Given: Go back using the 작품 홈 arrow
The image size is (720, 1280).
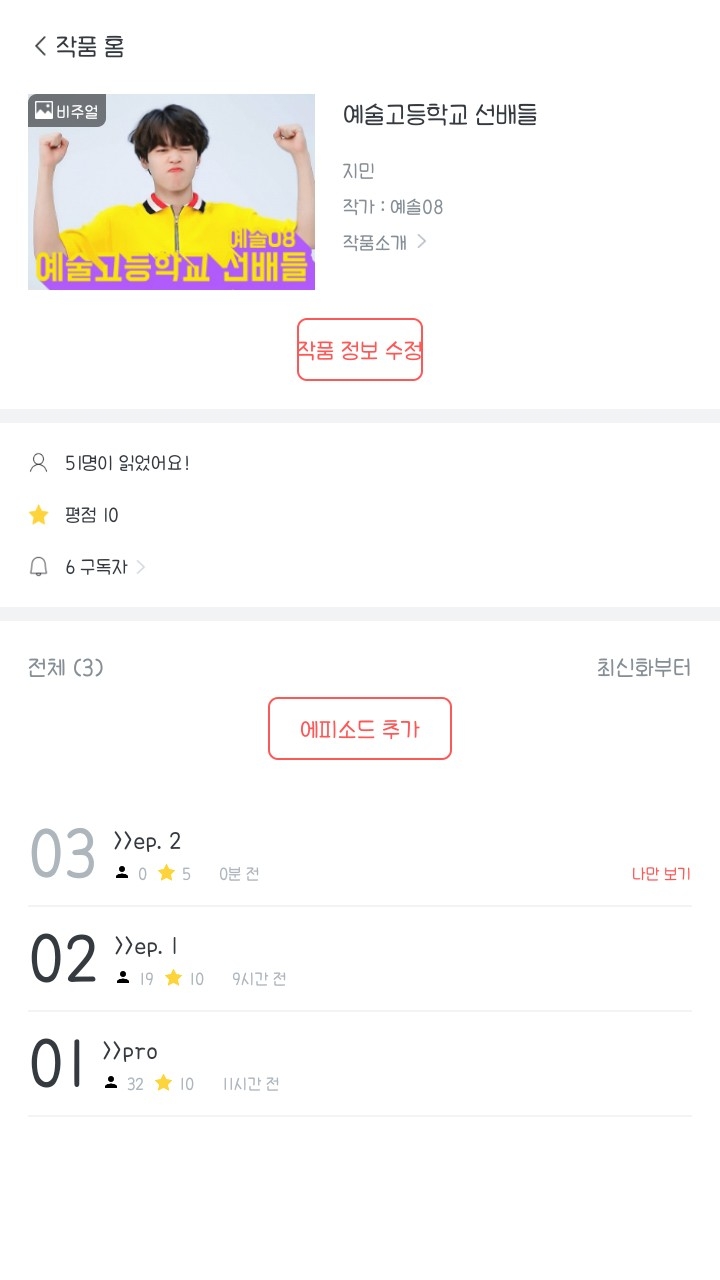Looking at the screenshot, I should coord(40,46).
